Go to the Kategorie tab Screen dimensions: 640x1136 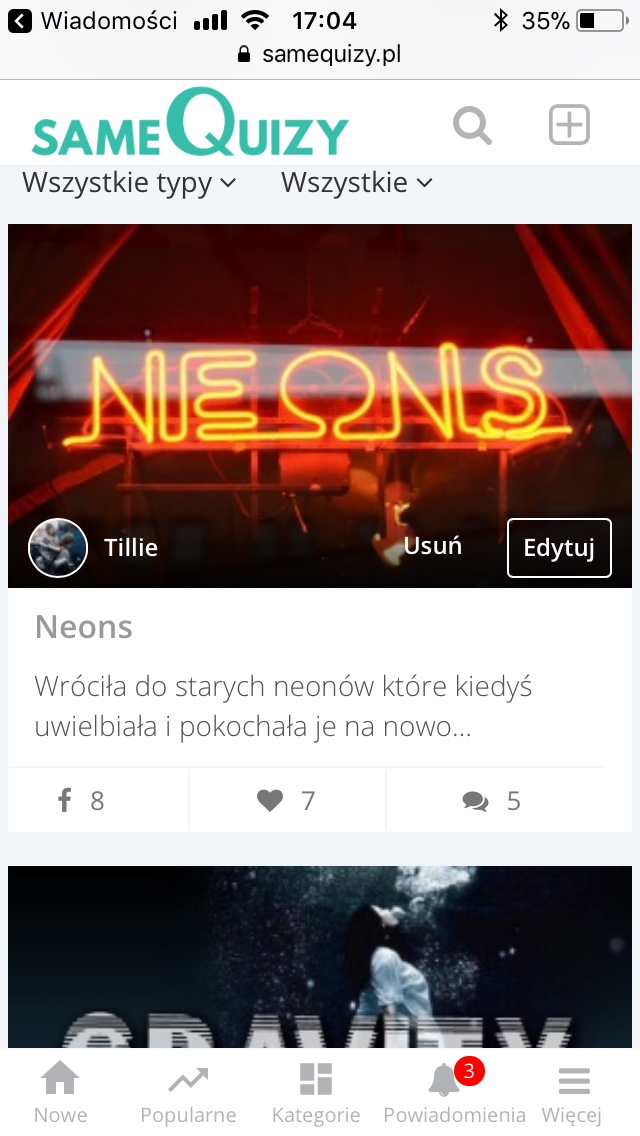[x=316, y=1092]
